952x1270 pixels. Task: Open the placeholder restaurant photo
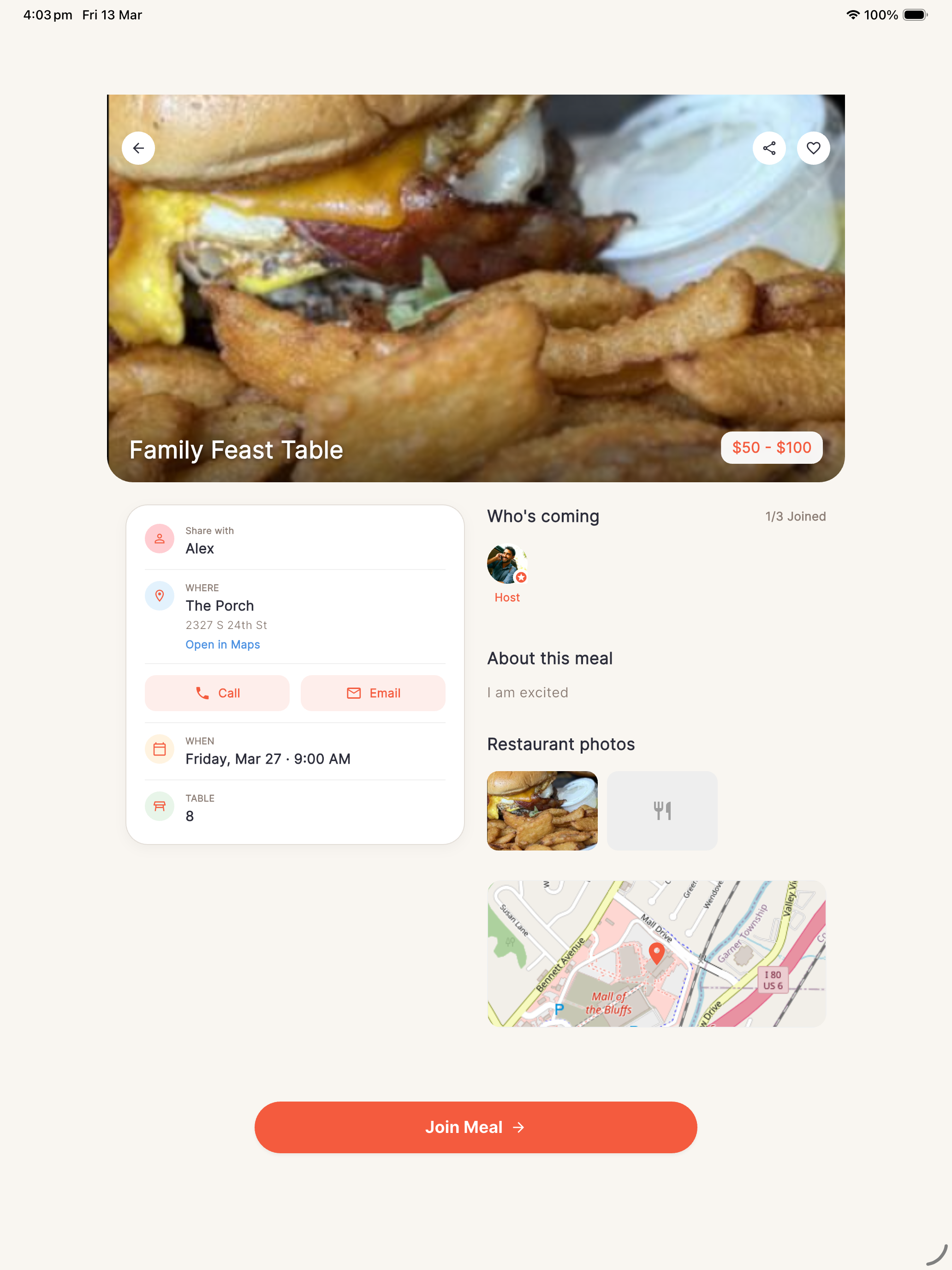(x=662, y=810)
